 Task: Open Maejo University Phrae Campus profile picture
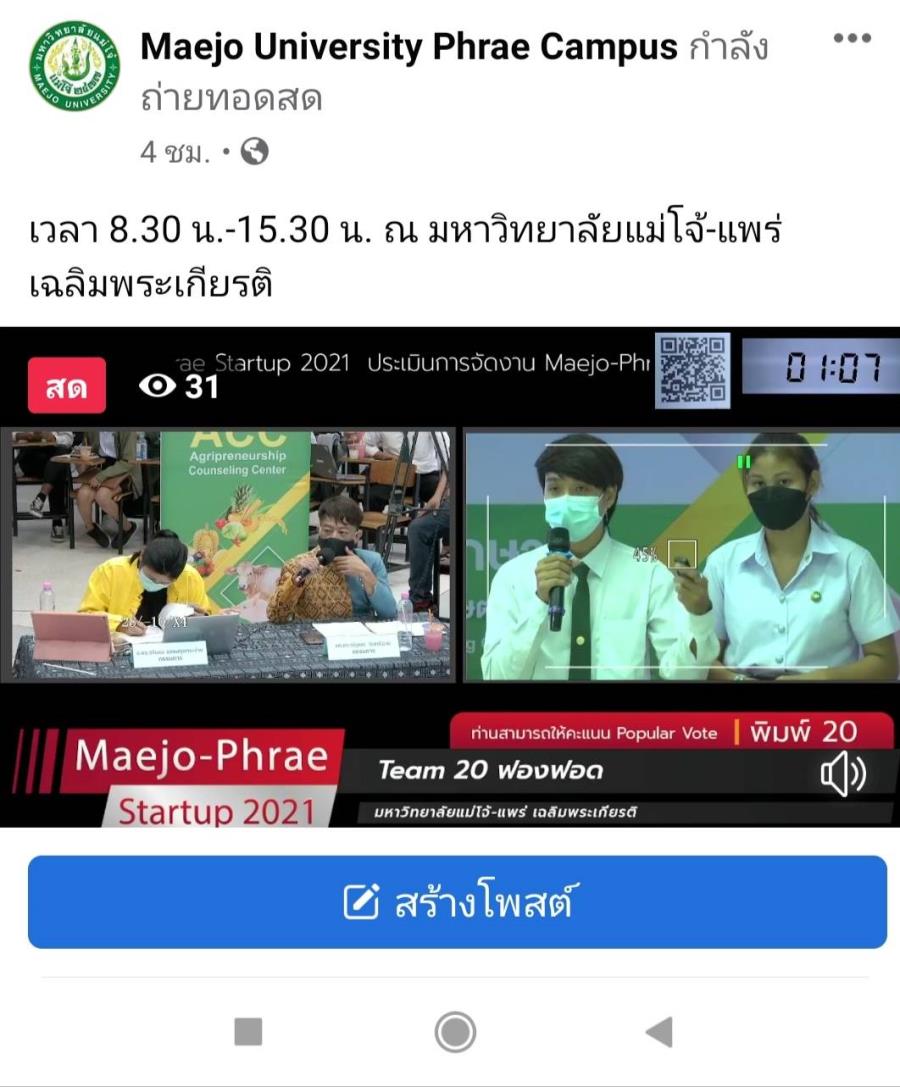click(74, 66)
